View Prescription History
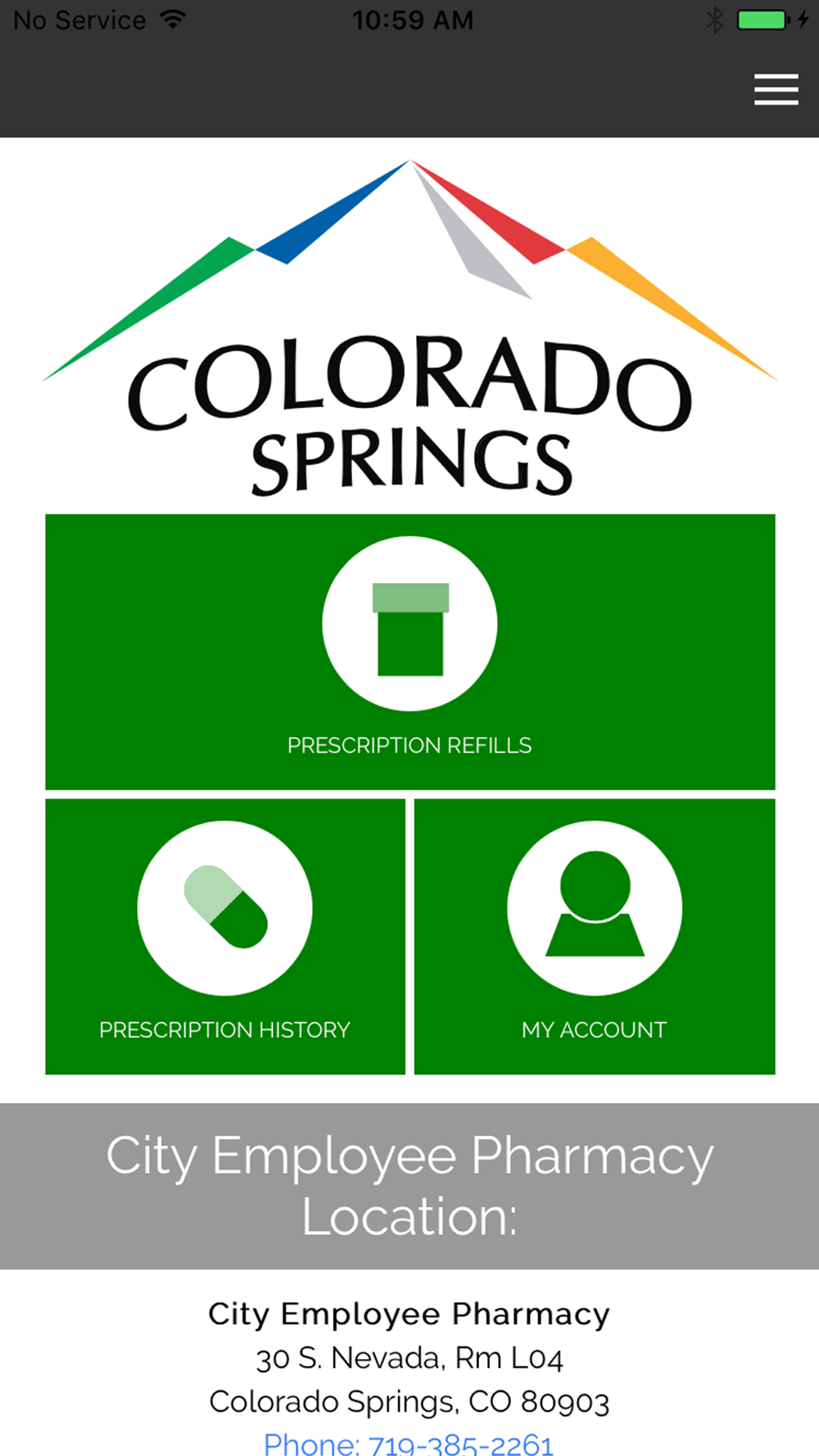 click(225, 936)
